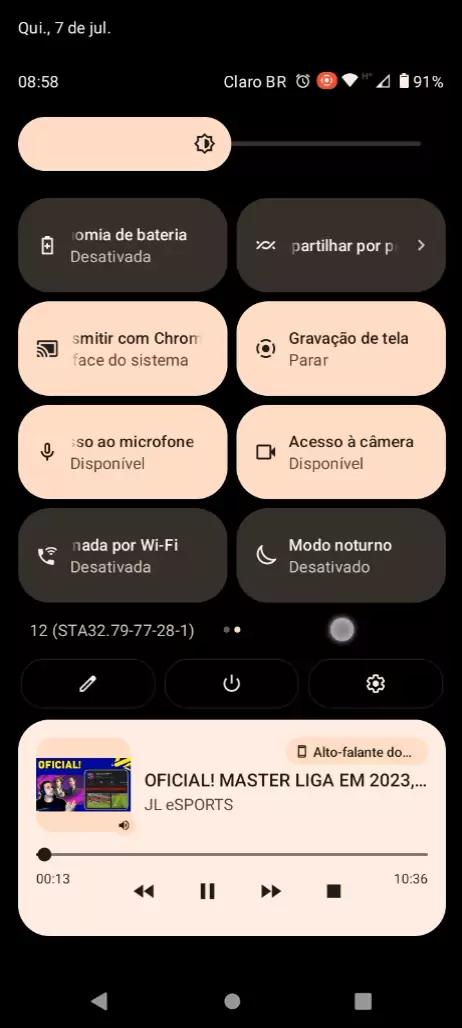Tap the brightness slider
The image size is (462, 1028).
(x=220, y=144)
